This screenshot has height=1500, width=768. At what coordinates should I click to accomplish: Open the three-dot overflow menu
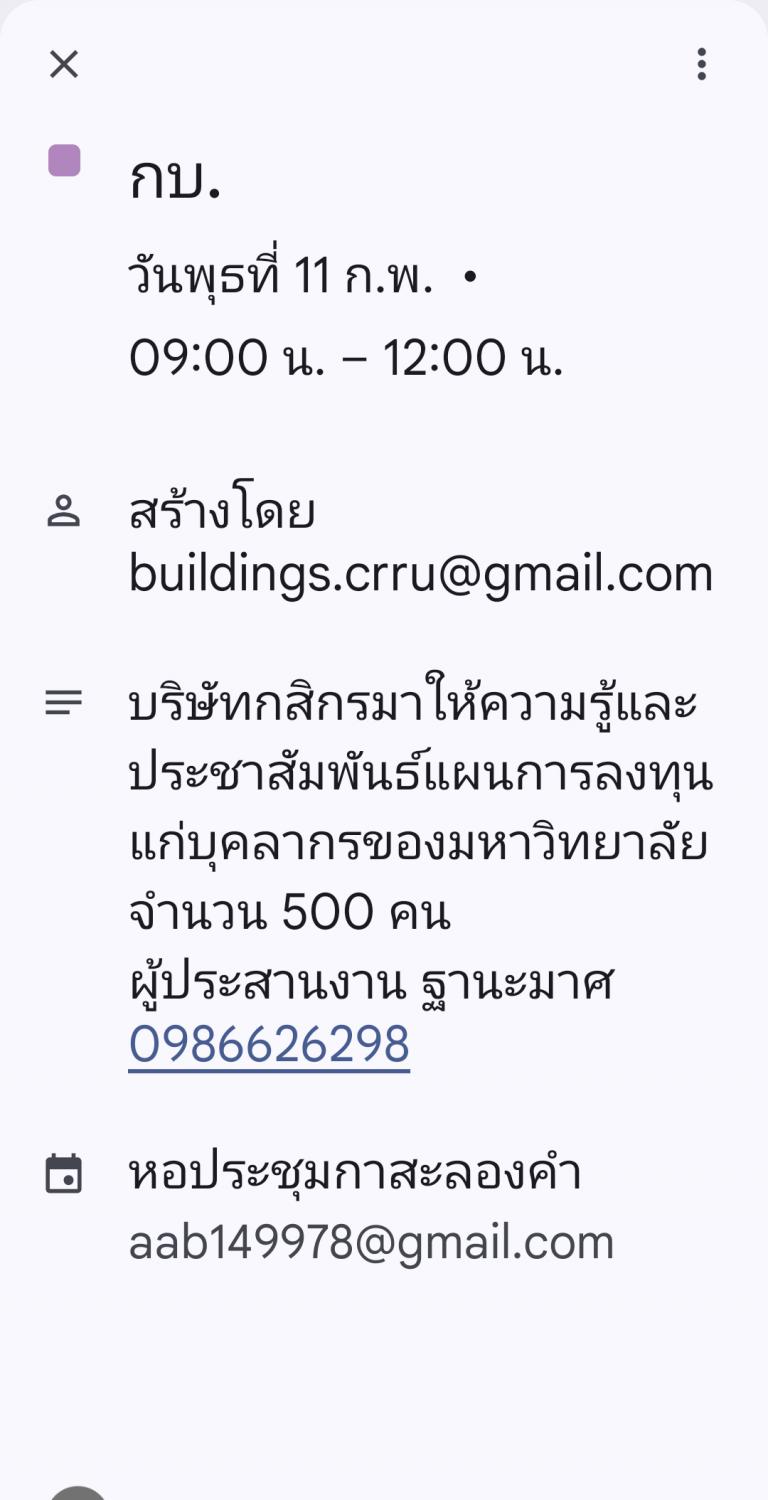tap(701, 64)
